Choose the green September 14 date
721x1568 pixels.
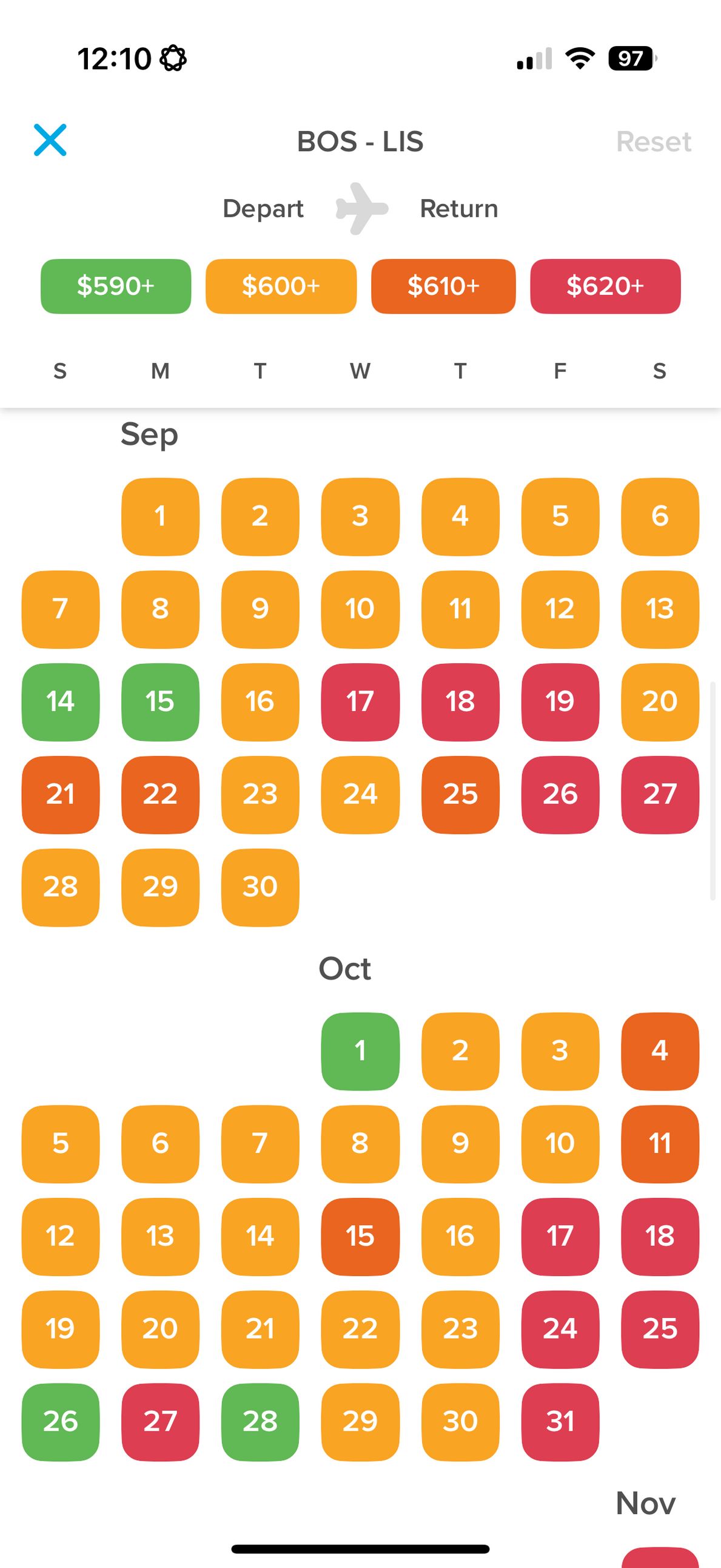pos(60,701)
